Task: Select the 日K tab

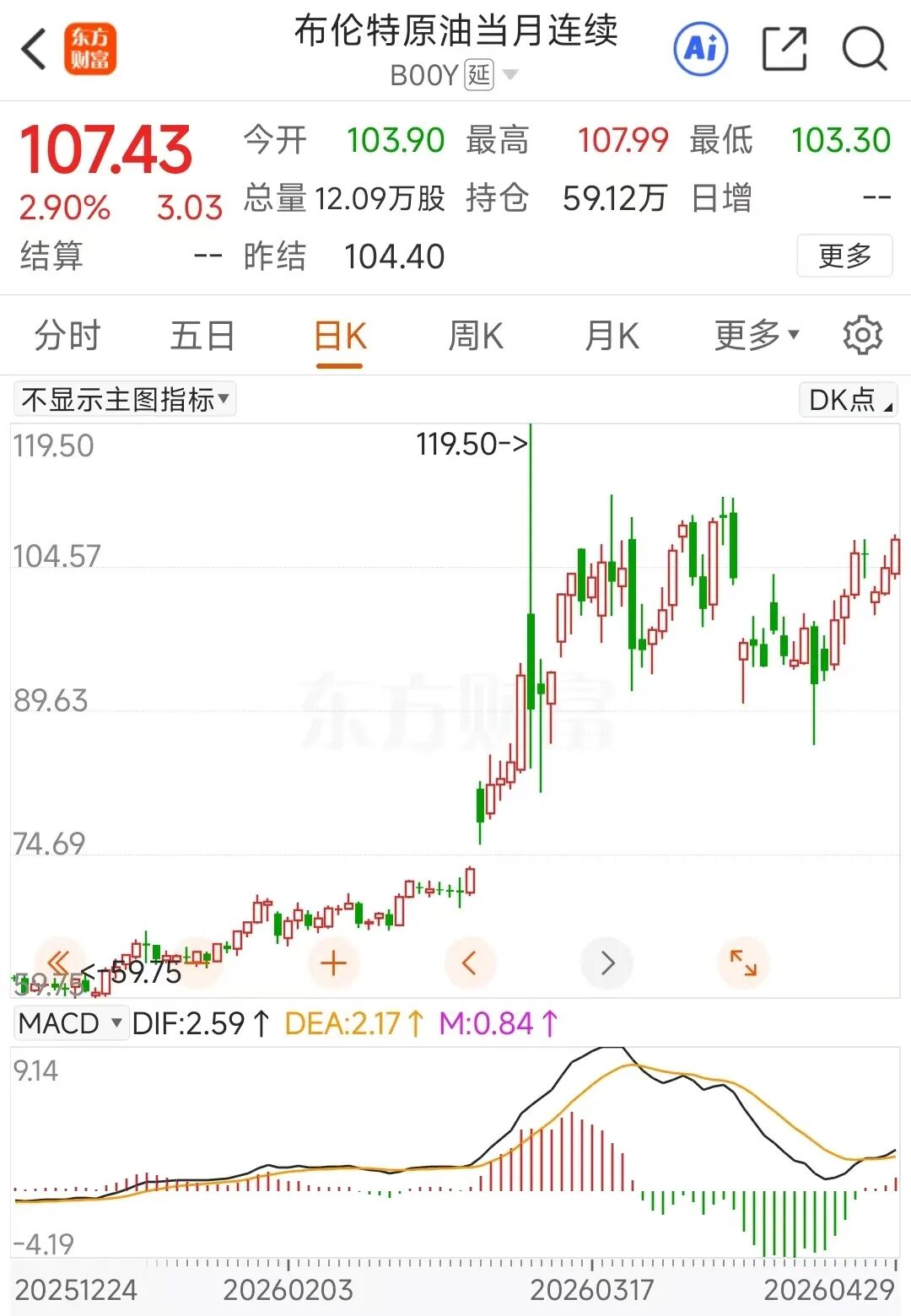Action: pyautogui.click(x=339, y=337)
